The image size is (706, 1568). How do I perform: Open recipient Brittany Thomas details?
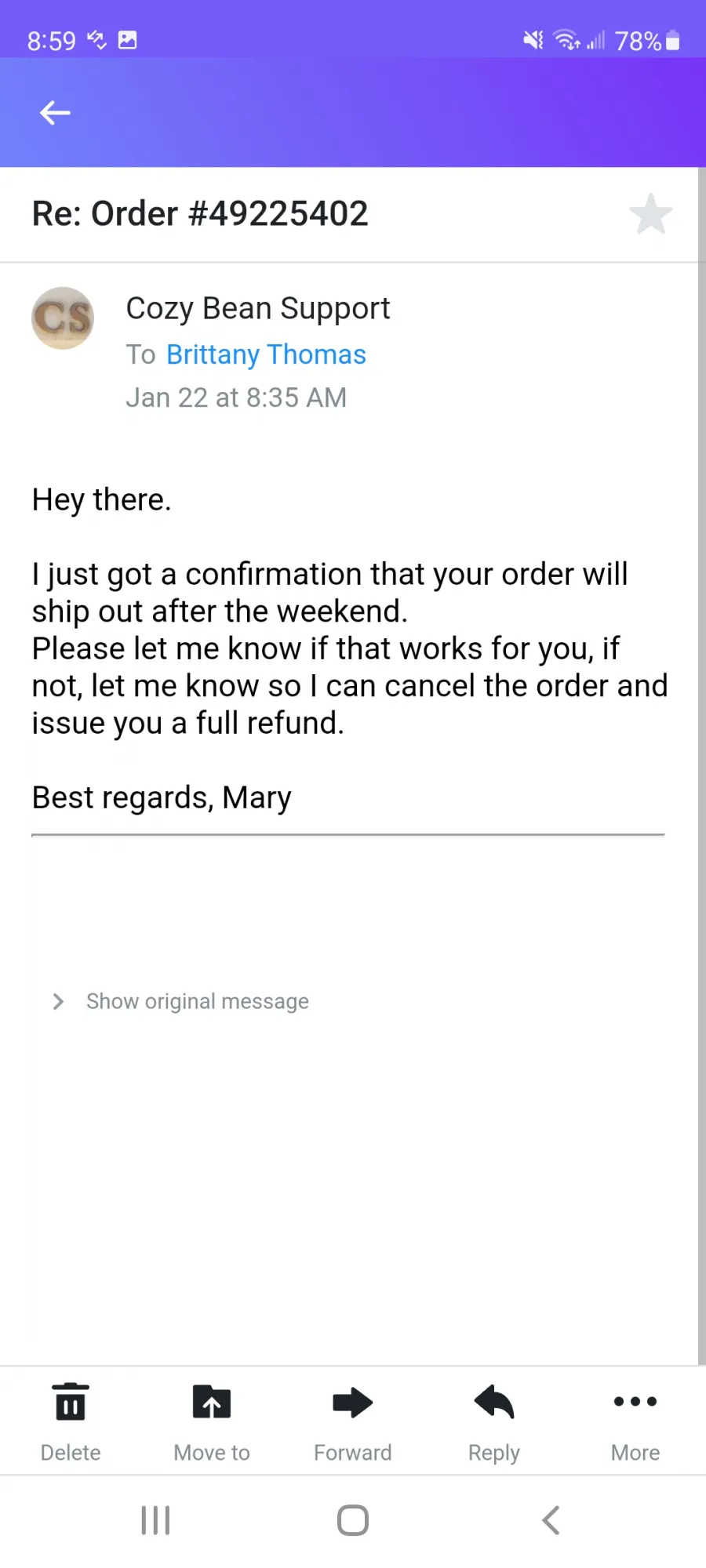(x=266, y=354)
